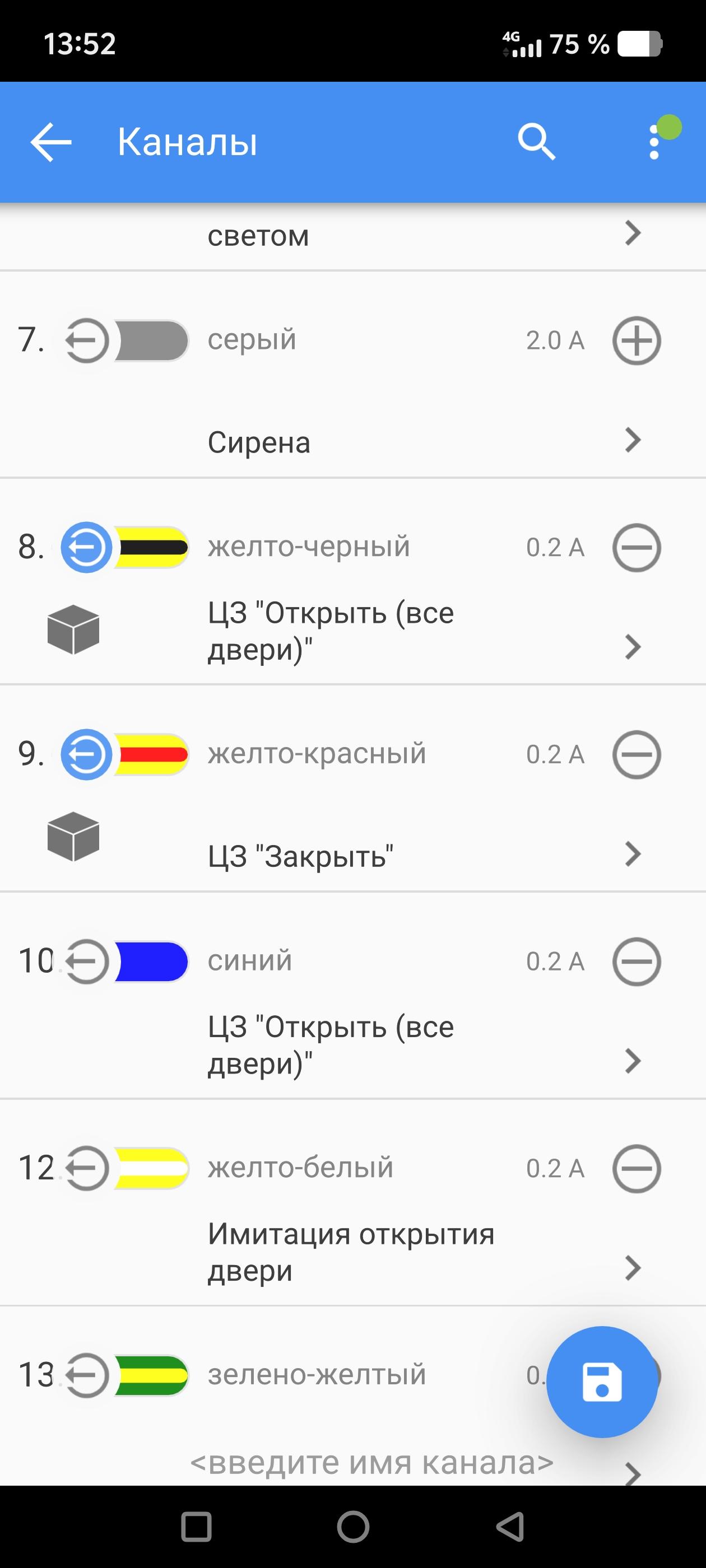The image size is (706, 1568).
Task: Open the ЦЗ "Закрыть" function row
Action: (365, 855)
